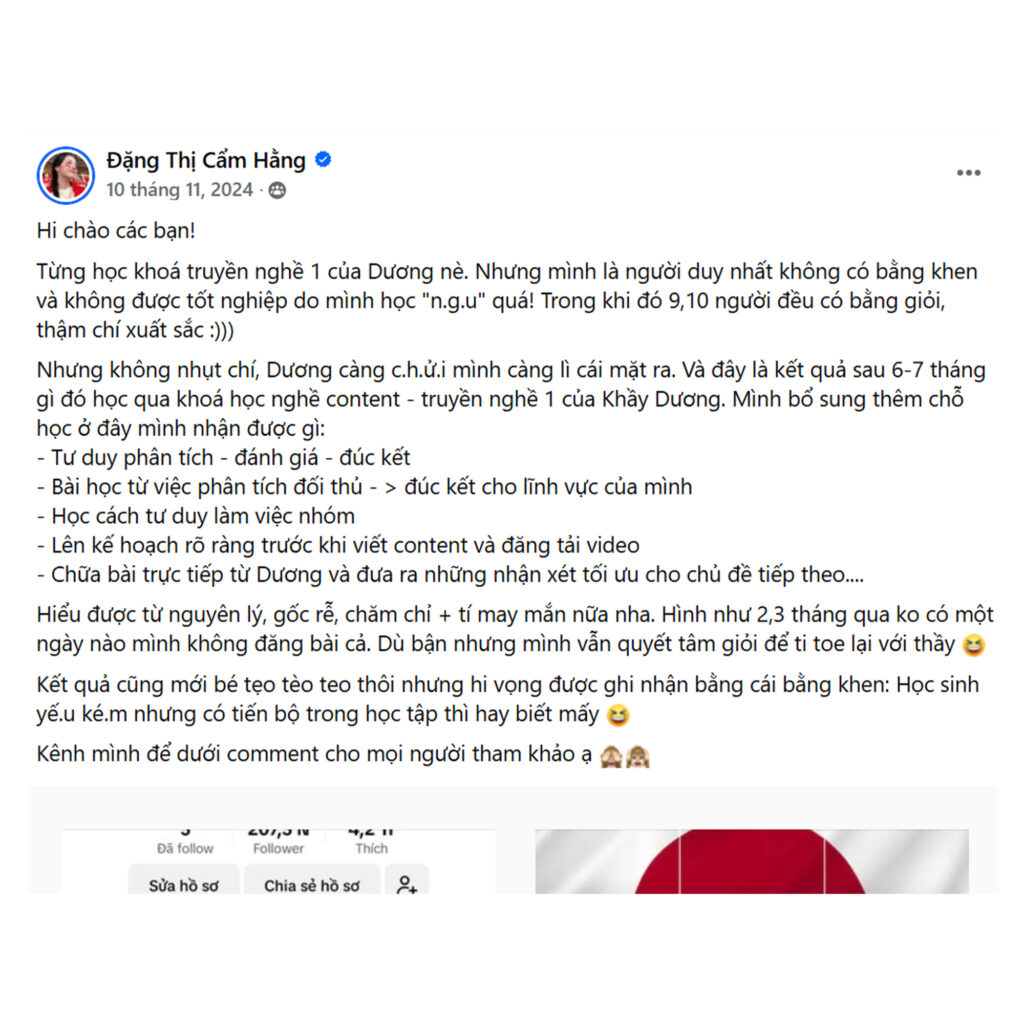Open the post's three-dot options menu

coord(968,173)
